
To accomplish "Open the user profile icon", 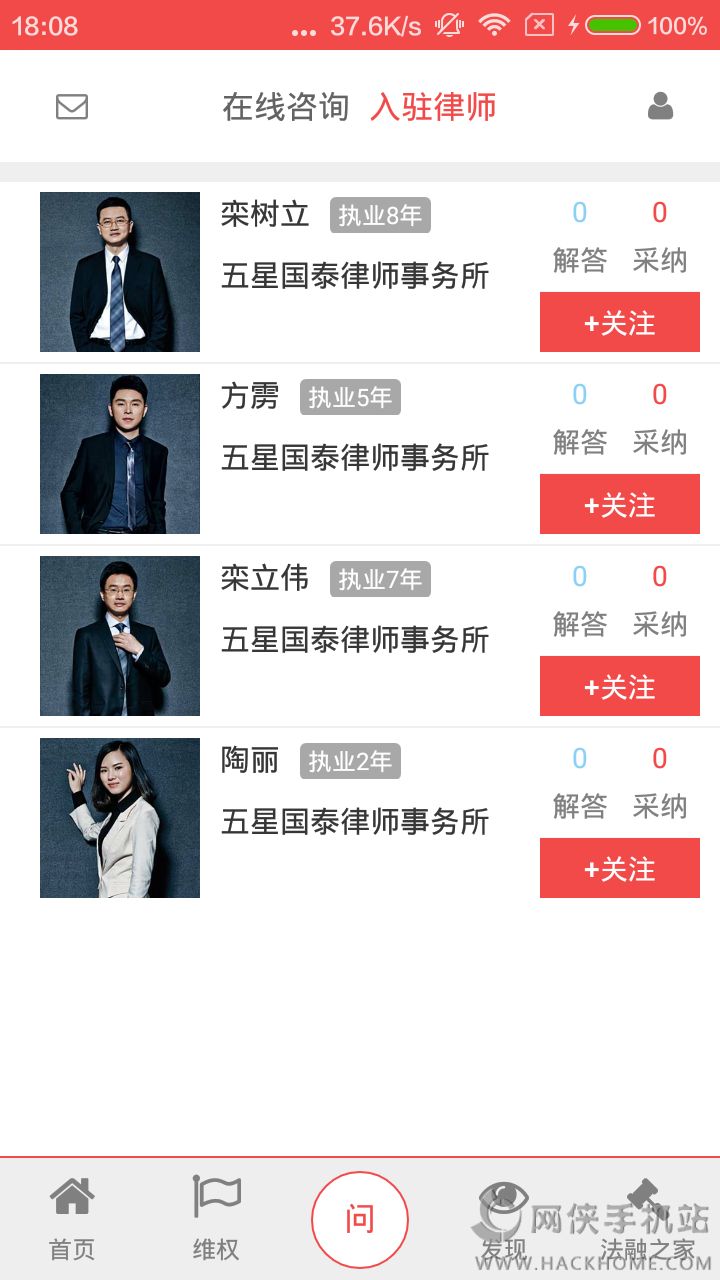I will [x=660, y=106].
